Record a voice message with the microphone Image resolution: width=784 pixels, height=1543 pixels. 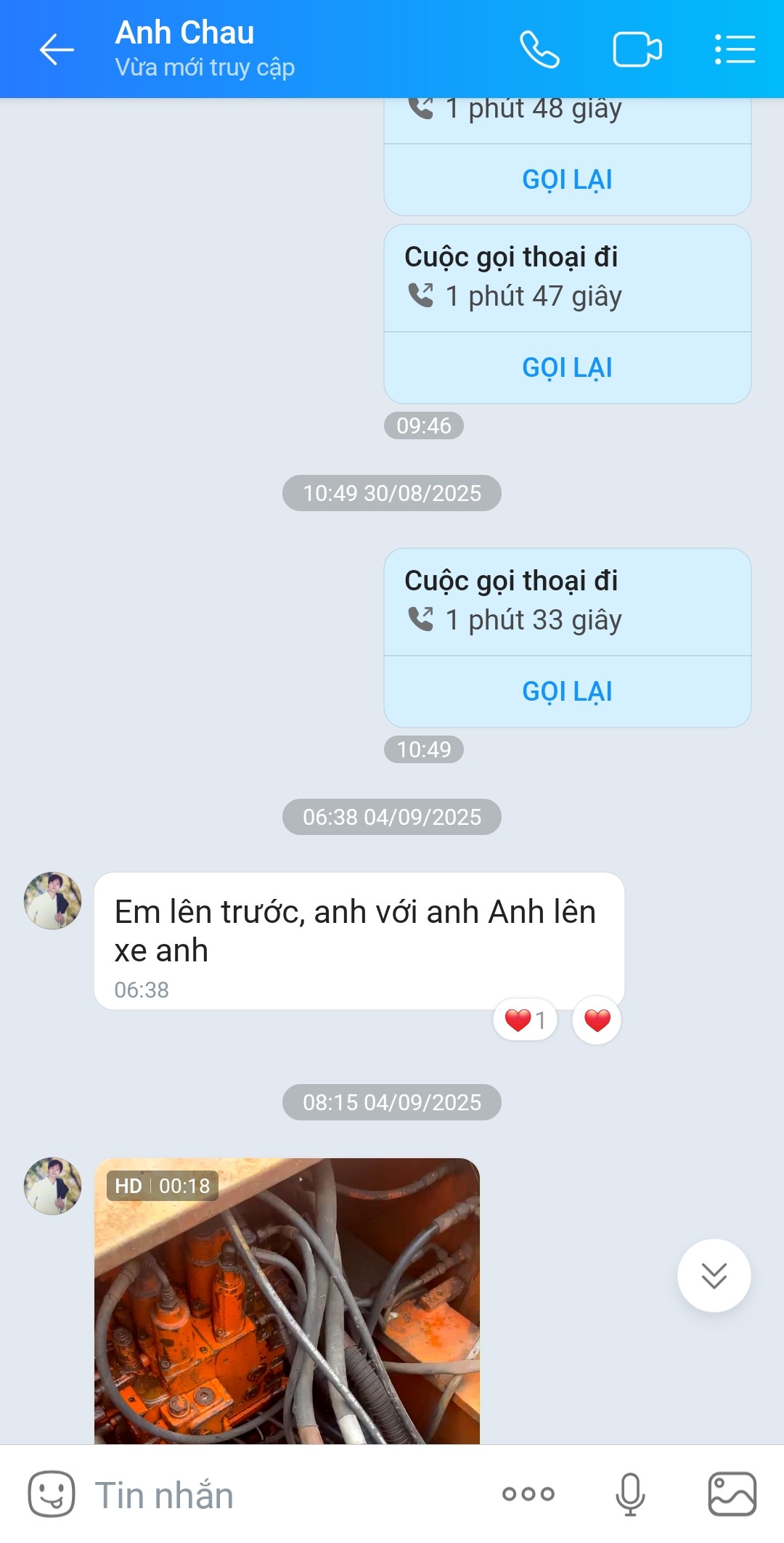[630, 1494]
